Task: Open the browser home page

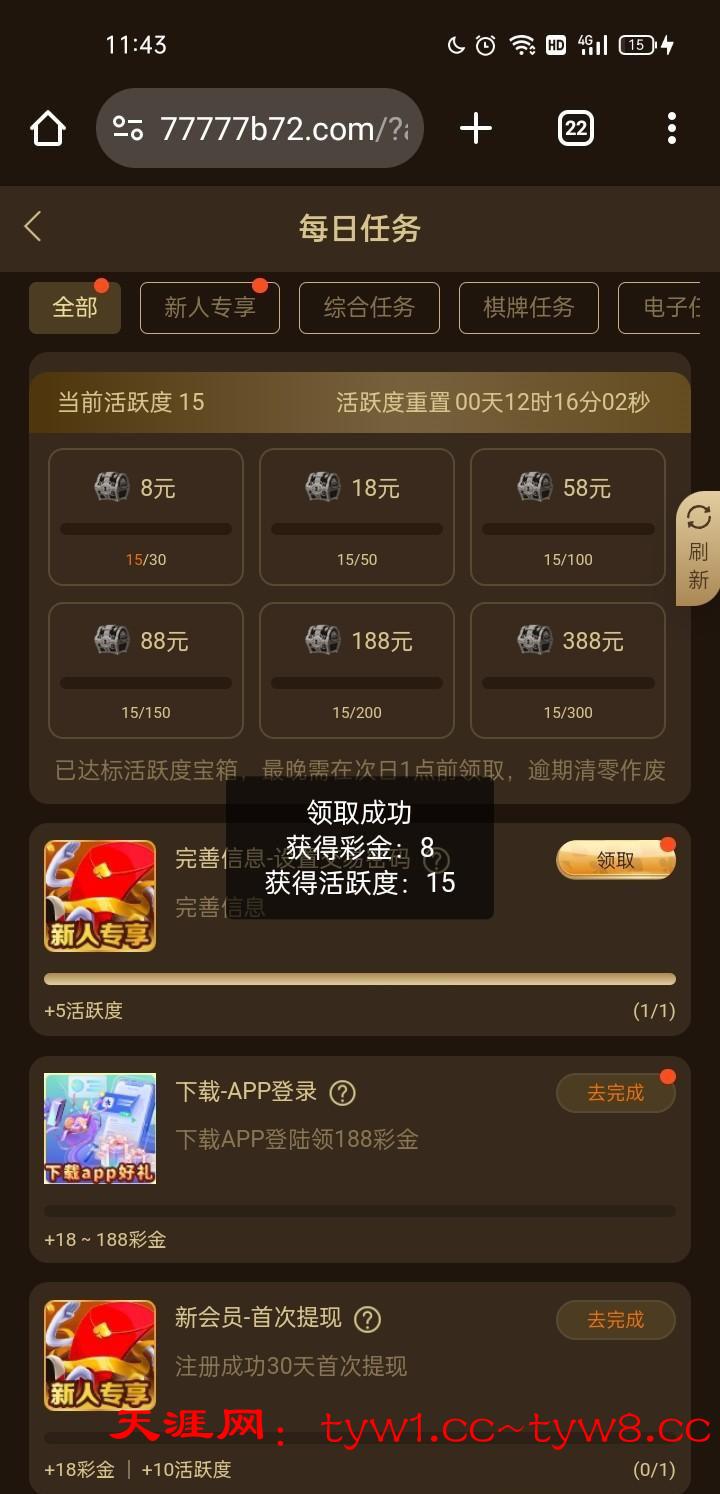Action: [47, 129]
